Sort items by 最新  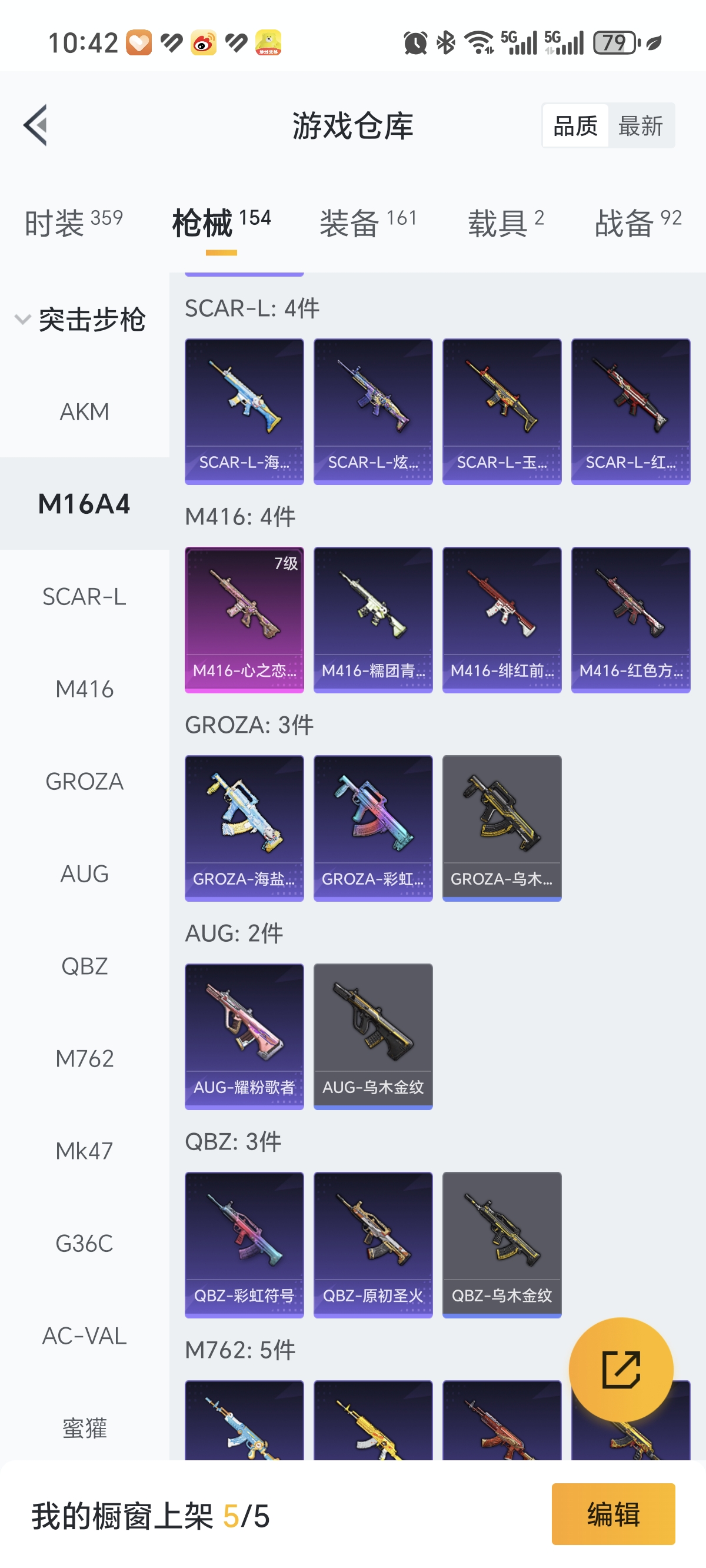640,126
